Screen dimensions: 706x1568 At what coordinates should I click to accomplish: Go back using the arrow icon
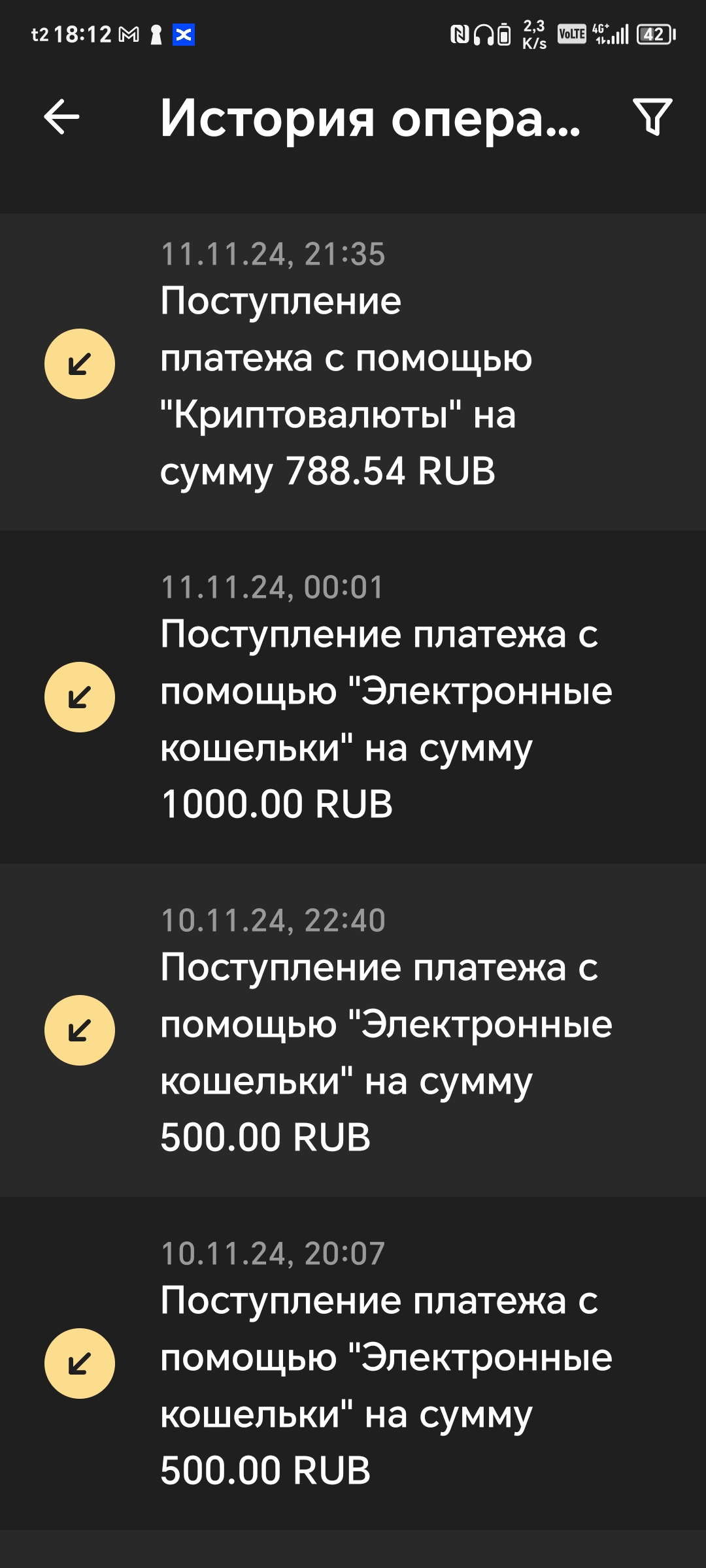(x=61, y=117)
